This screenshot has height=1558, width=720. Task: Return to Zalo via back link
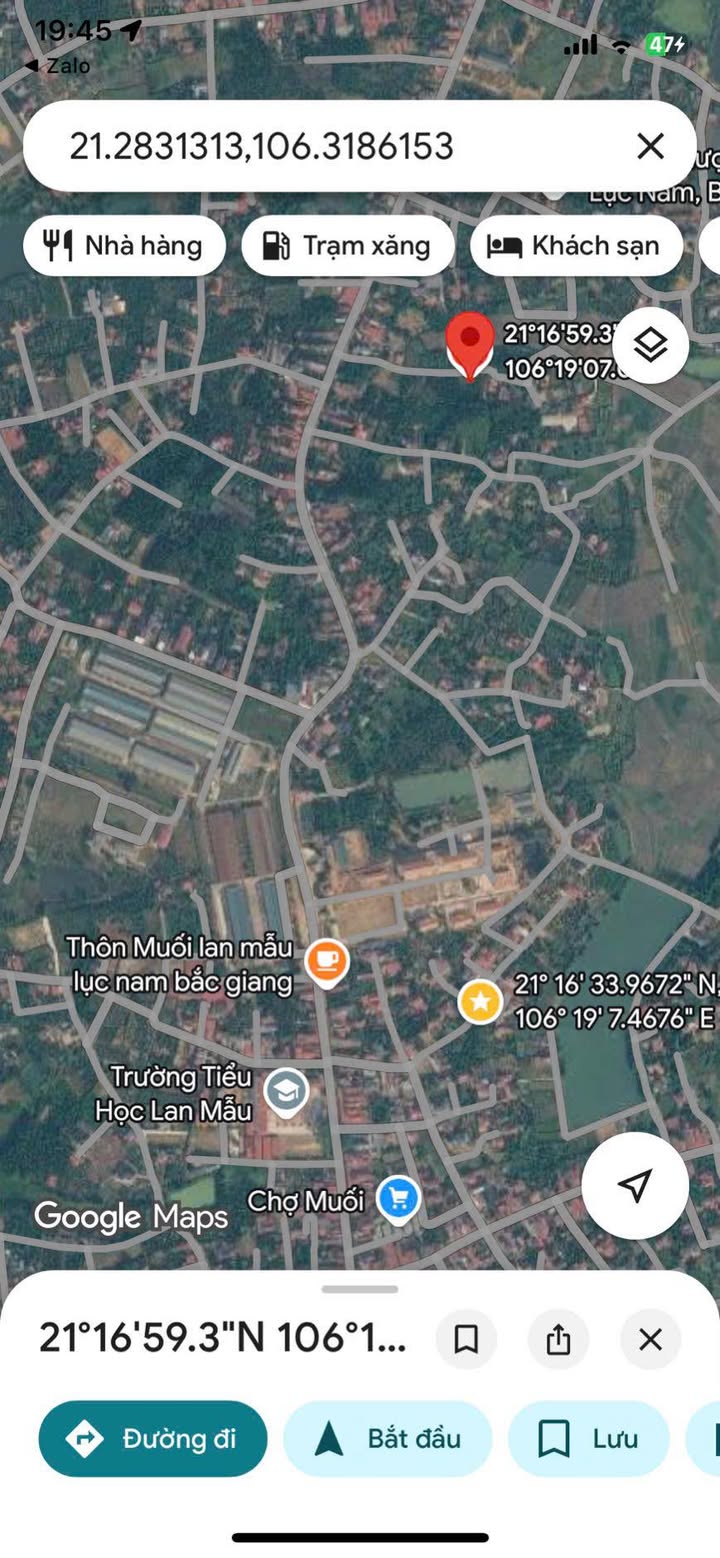point(57,66)
